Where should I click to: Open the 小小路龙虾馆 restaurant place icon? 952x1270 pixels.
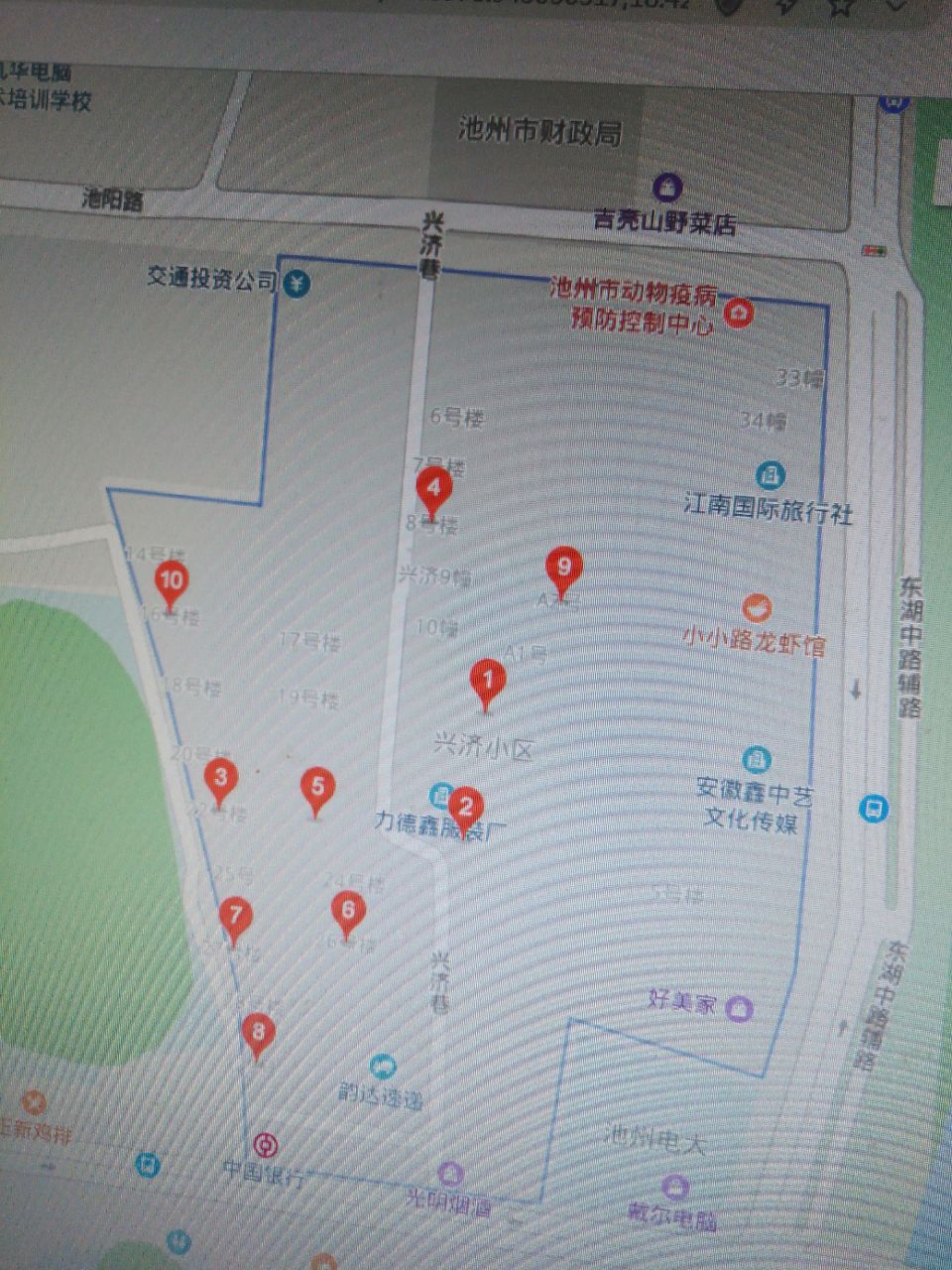pos(756,607)
